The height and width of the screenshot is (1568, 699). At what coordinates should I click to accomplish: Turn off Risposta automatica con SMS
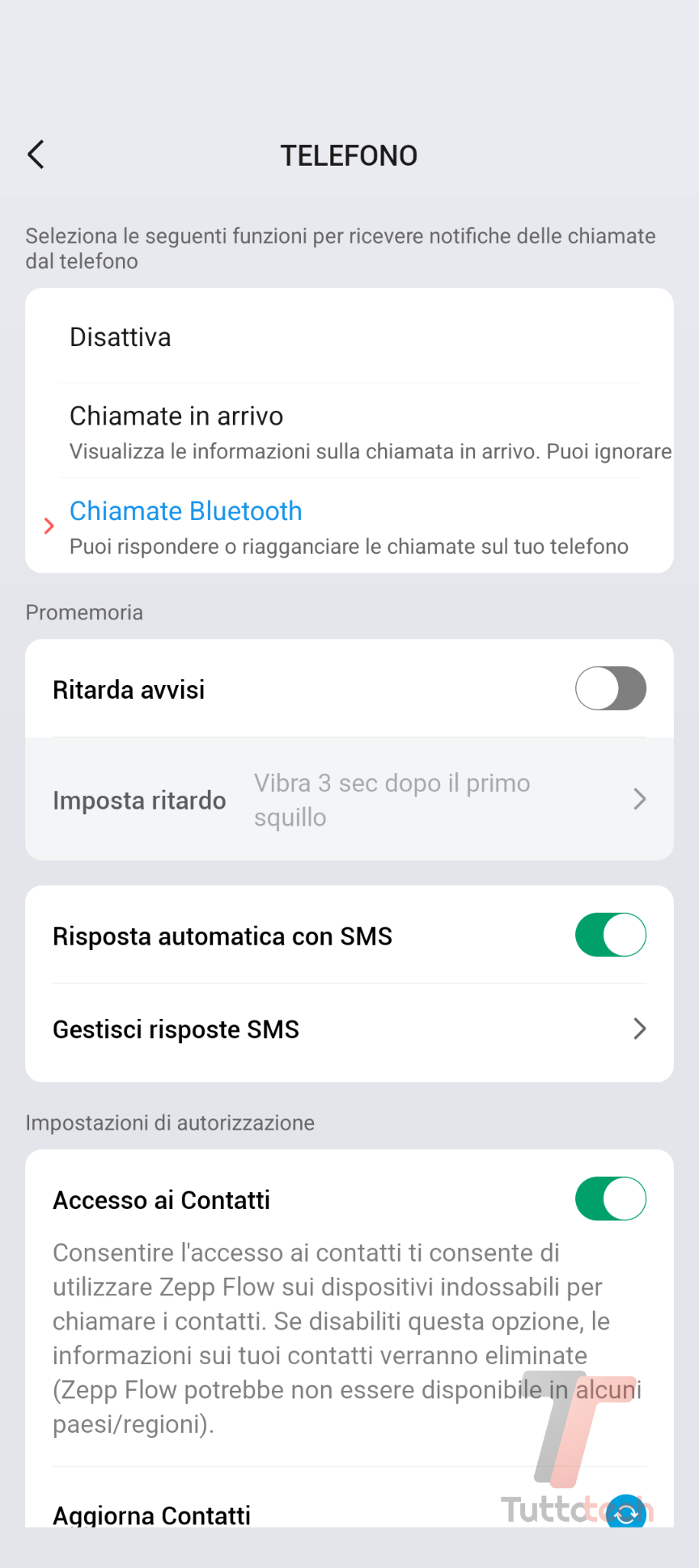pyautogui.click(x=610, y=935)
